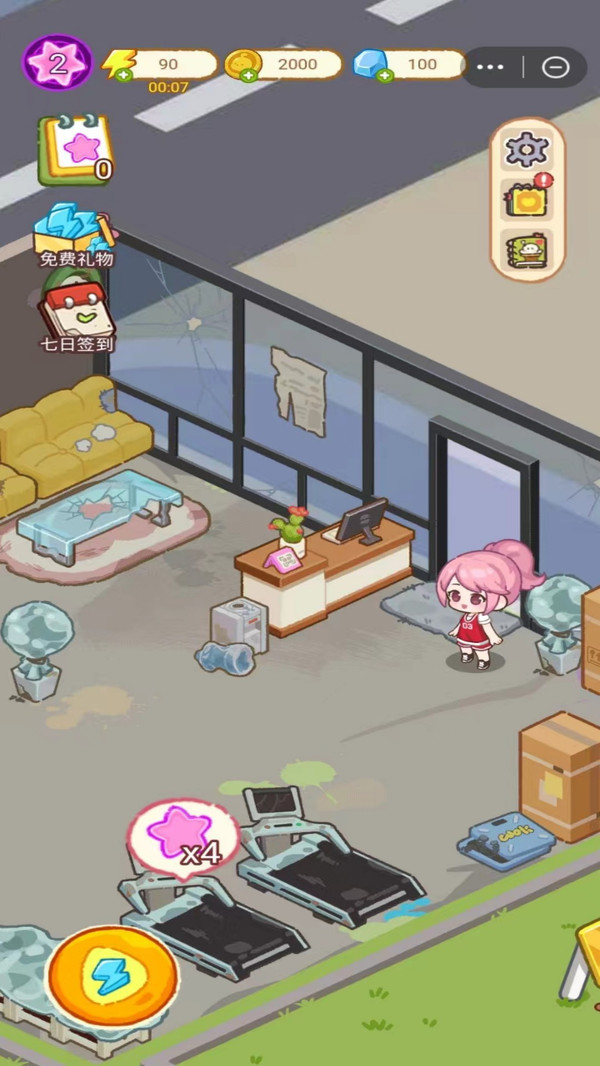The width and height of the screenshot is (600, 1066).
Task: Add more coins with the plus button
Action: point(247,74)
